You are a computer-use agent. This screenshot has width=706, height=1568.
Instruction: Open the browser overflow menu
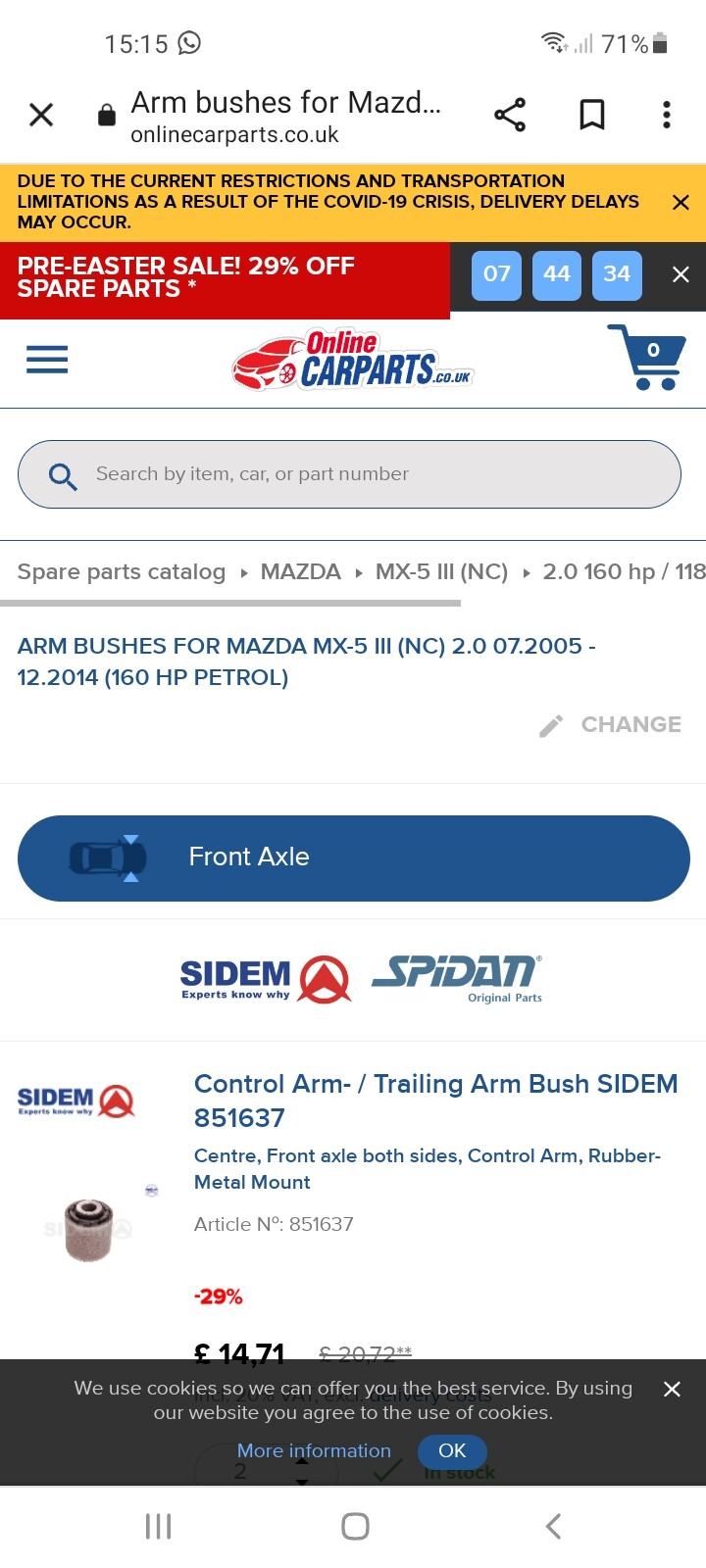pos(667,115)
